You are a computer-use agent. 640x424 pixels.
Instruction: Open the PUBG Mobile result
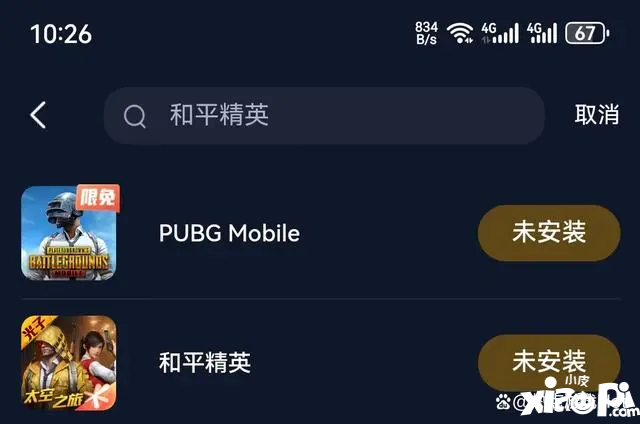coord(229,233)
